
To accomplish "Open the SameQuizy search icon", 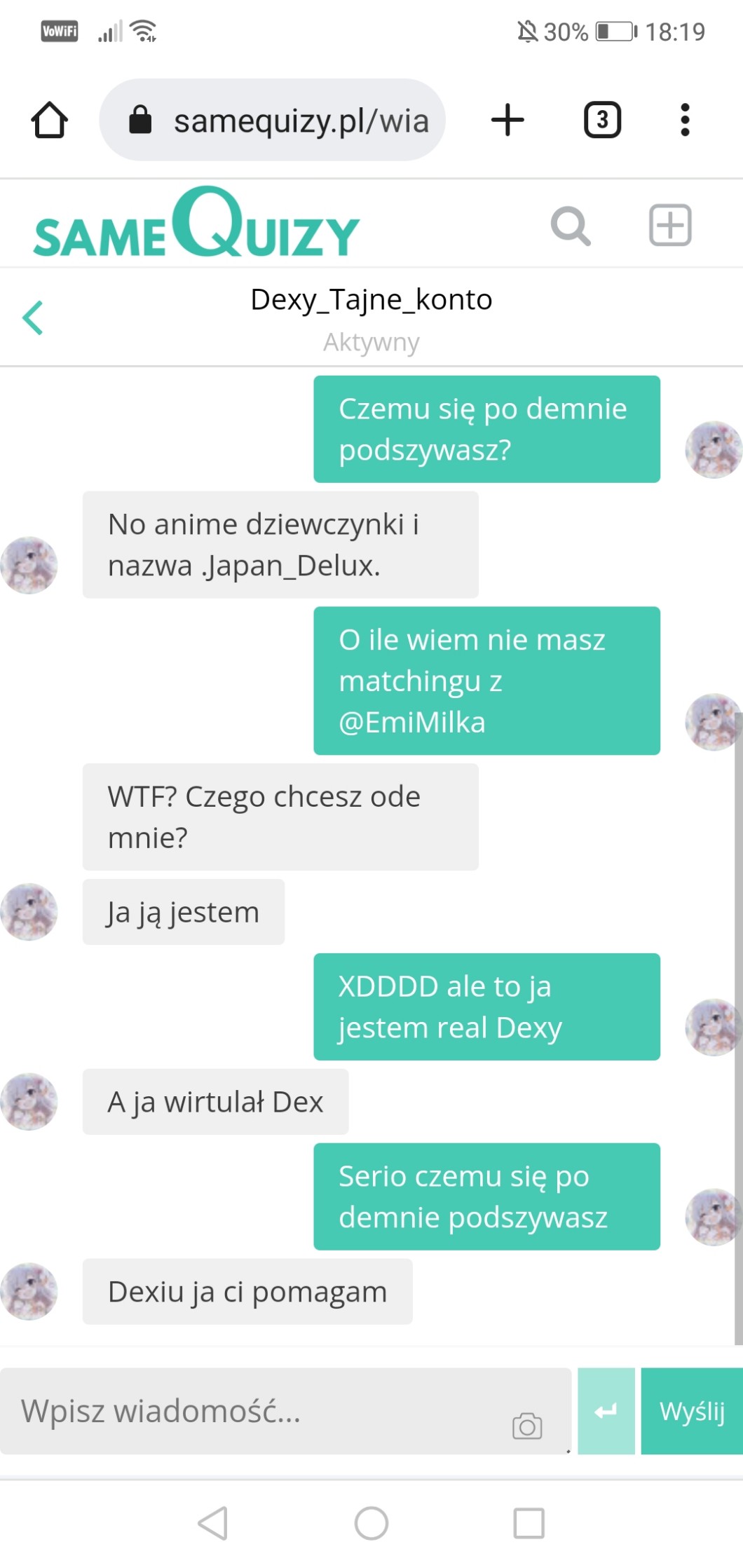I will tap(571, 226).
